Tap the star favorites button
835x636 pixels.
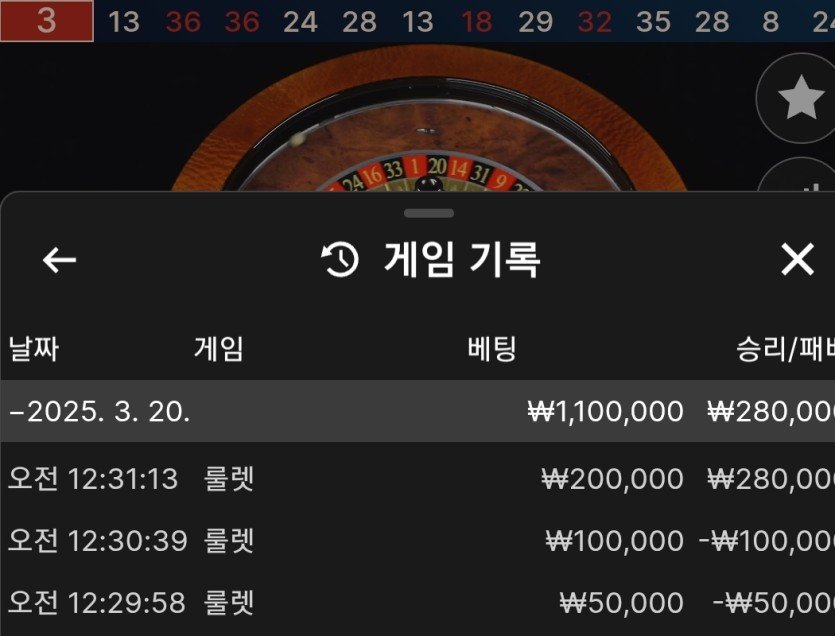[x=799, y=98]
